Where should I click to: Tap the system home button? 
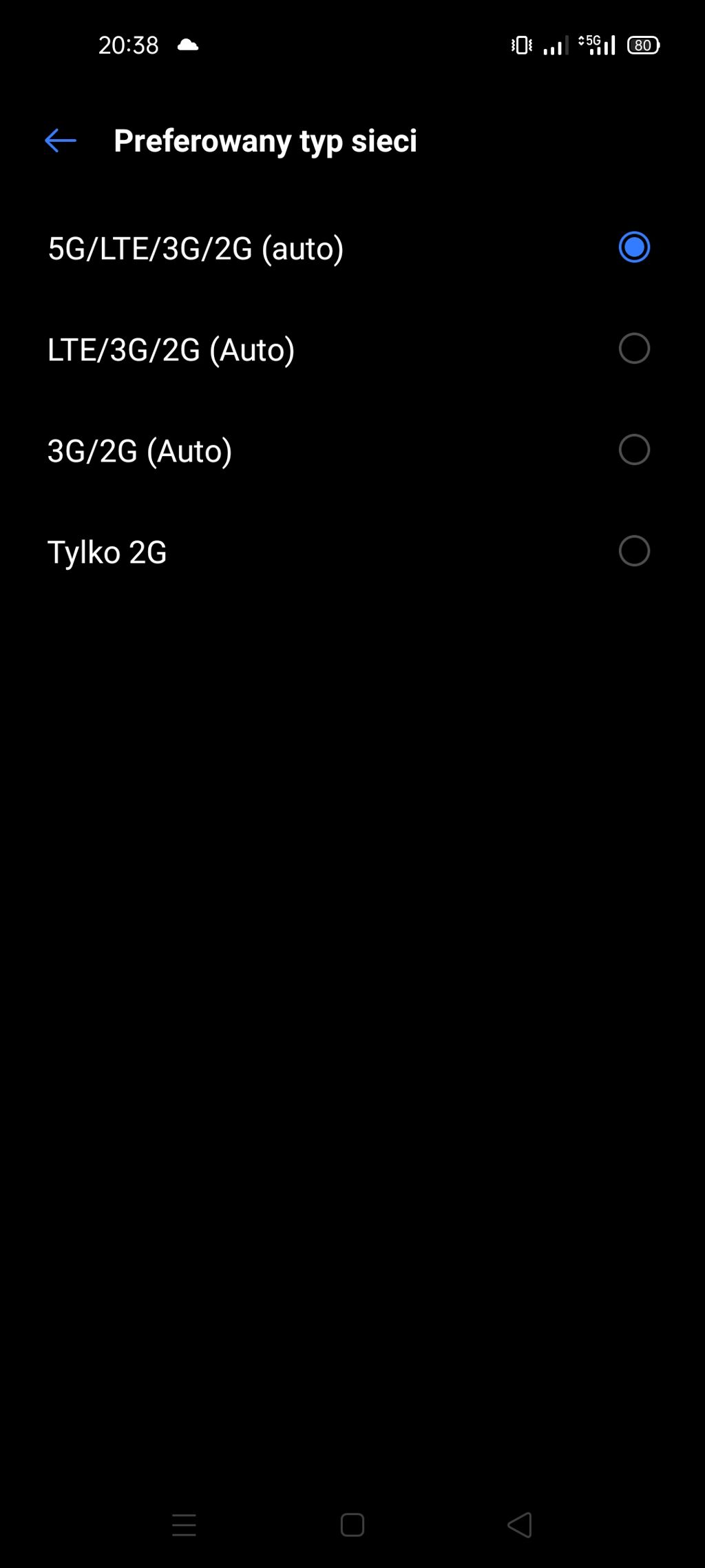click(352, 1525)
